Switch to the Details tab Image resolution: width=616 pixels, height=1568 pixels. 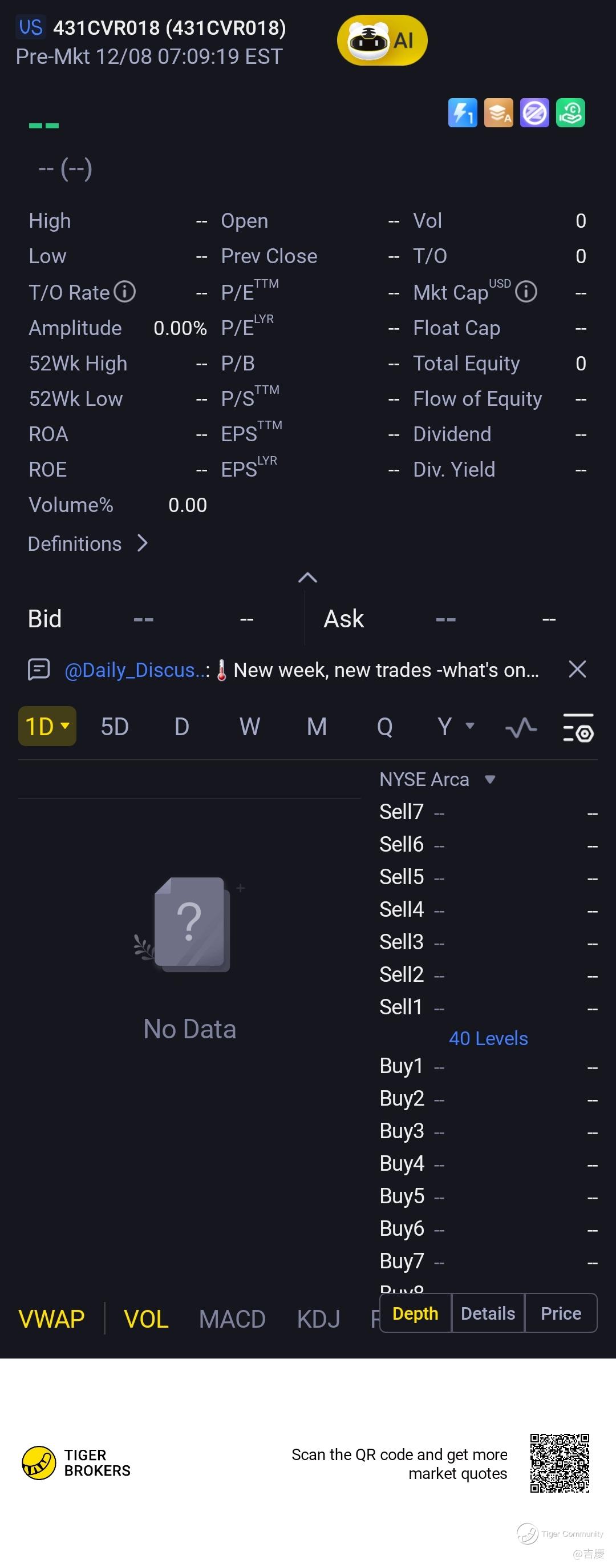(488, 1313)
